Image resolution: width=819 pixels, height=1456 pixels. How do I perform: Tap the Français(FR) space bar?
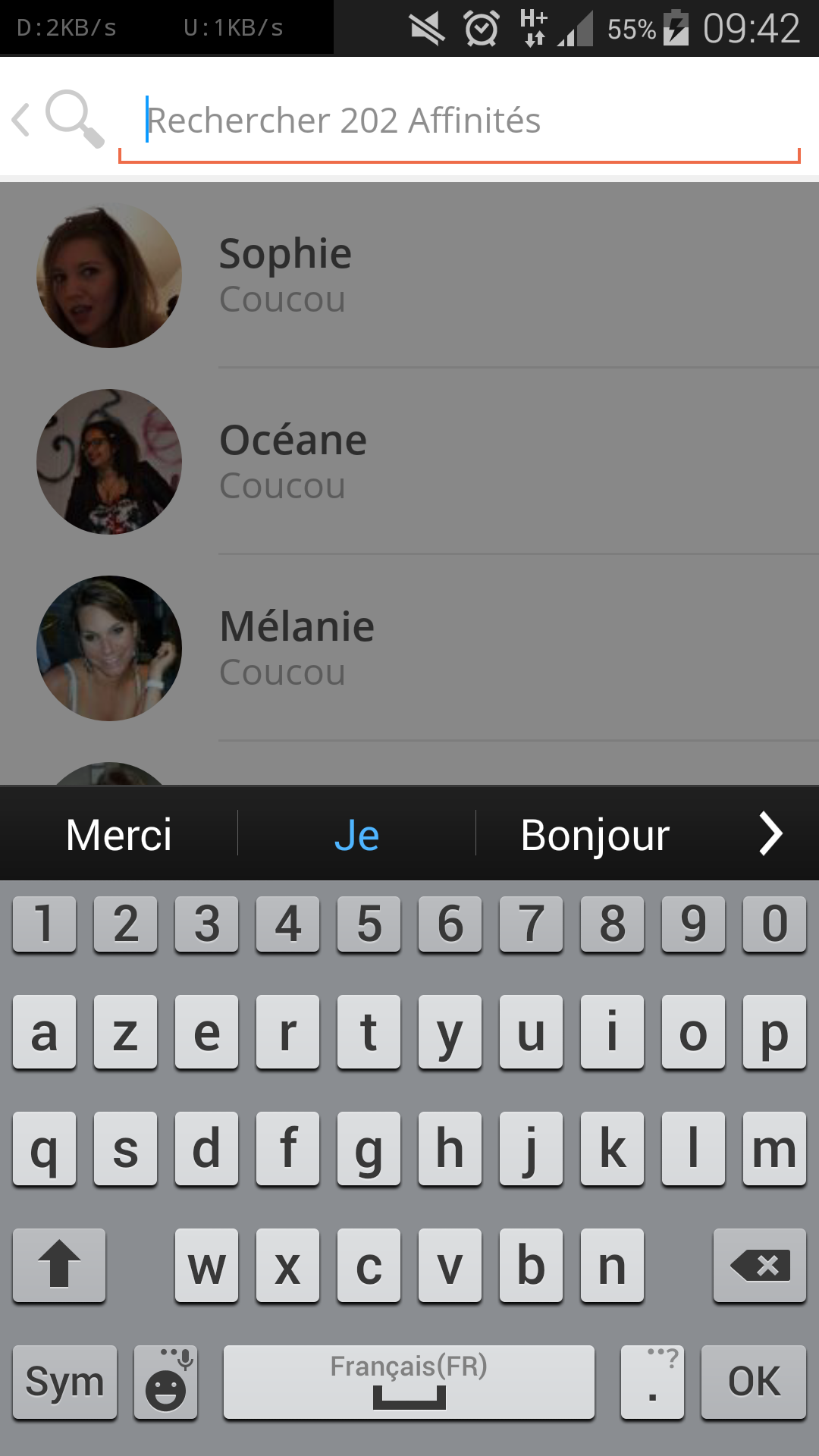click(x=409, y=1382)
